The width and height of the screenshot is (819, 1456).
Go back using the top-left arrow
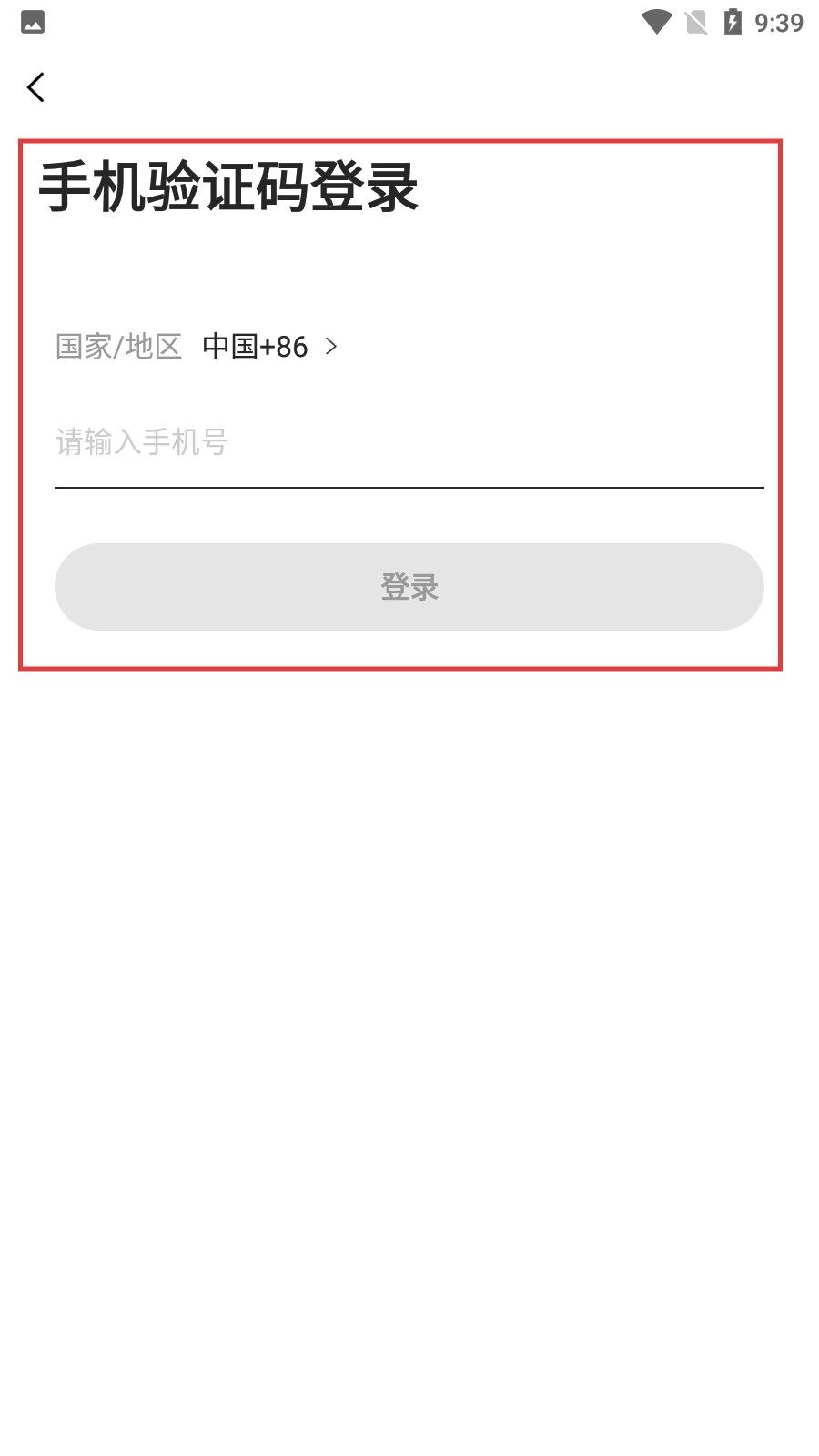[35, 87]
